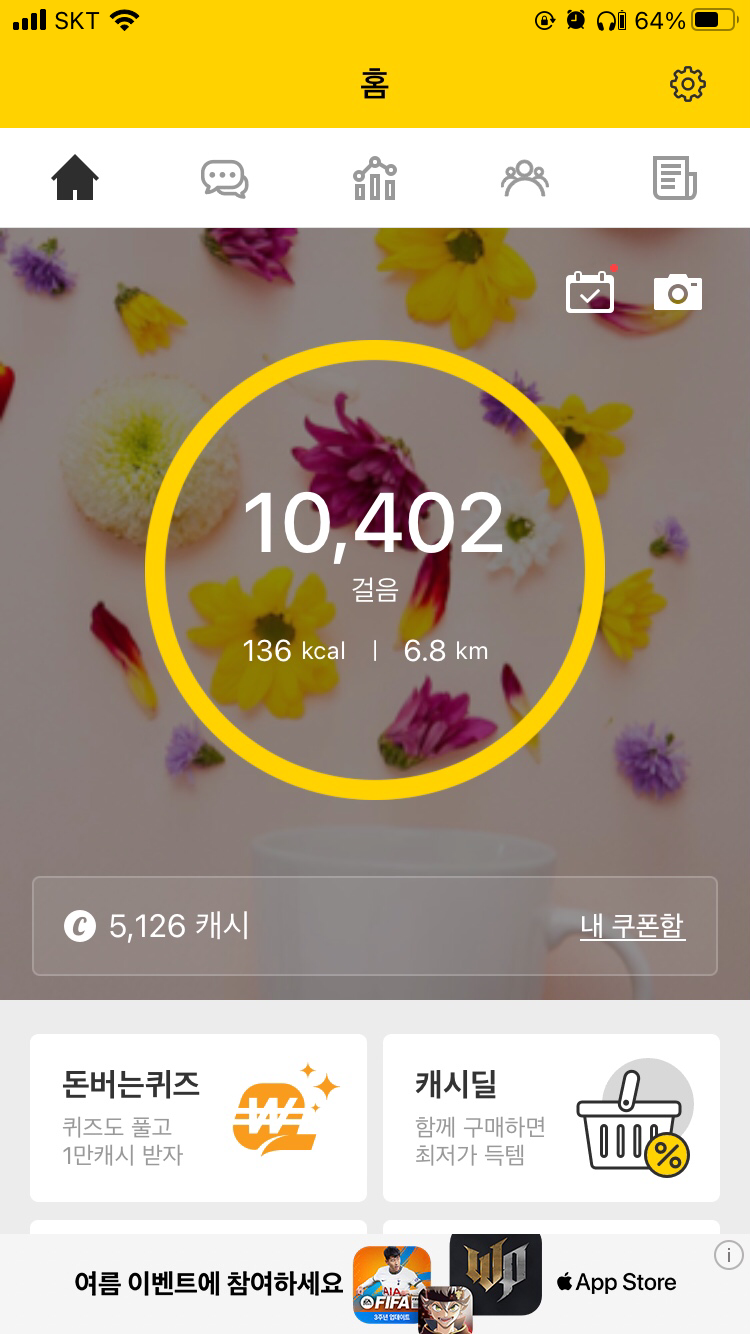Screen dimensions: 750x1334
Task: Open the 돈버는퀴즈 card
Action: click(198, 1117)
